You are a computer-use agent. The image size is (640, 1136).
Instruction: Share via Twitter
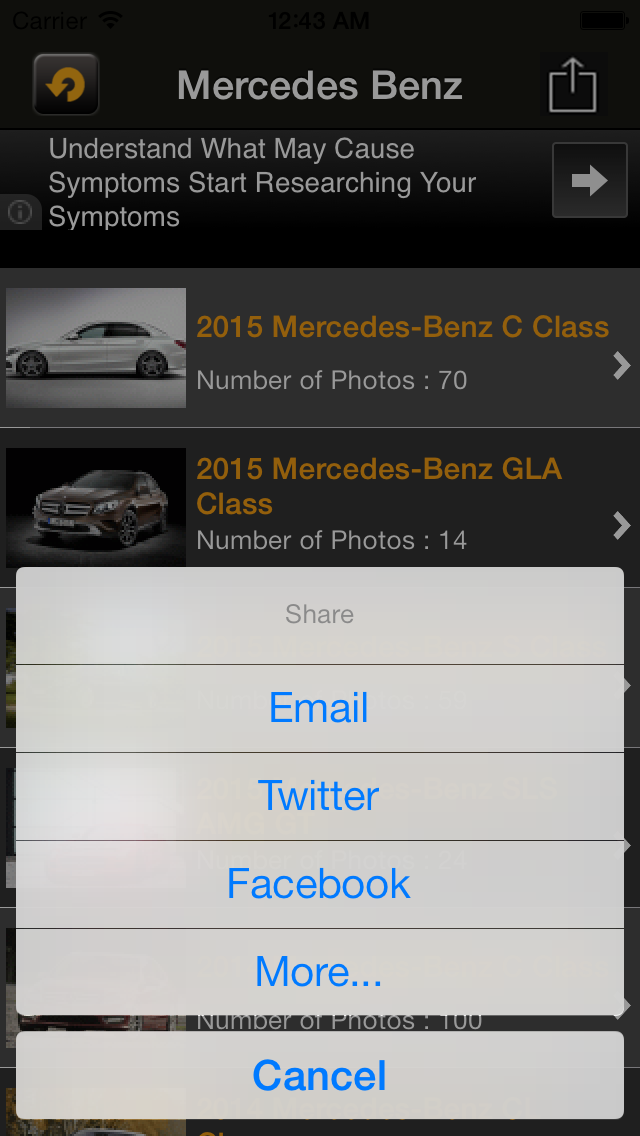320,796
